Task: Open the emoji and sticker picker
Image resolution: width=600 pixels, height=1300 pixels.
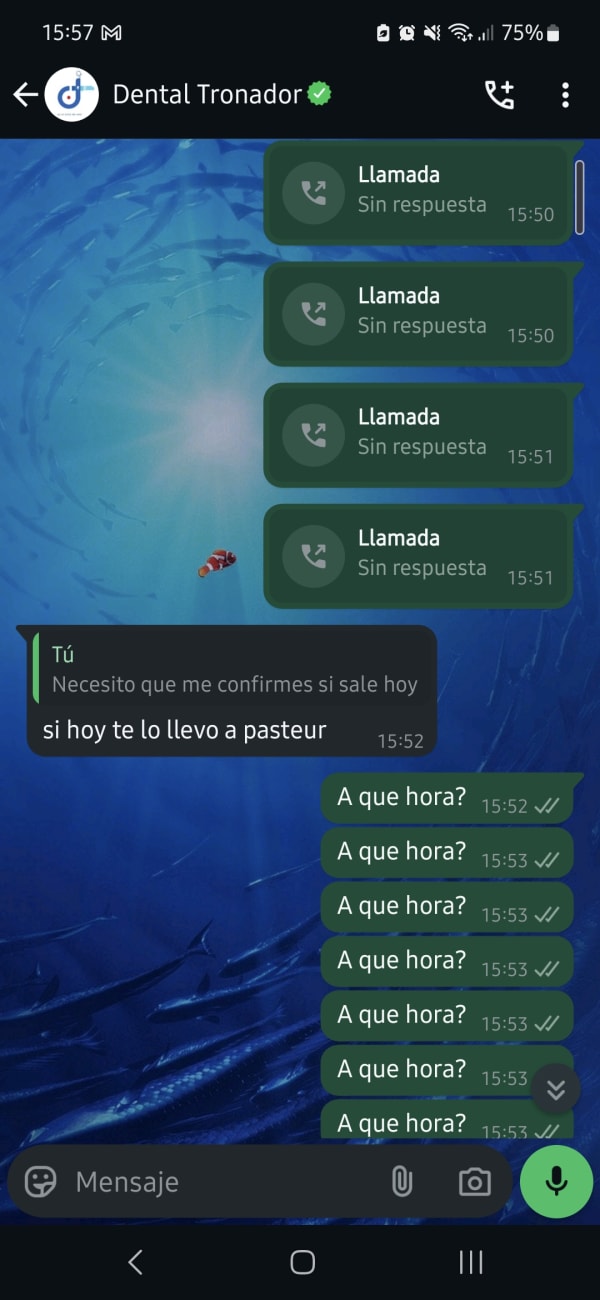Action: pyautogui.click(x=41, y=1181)
